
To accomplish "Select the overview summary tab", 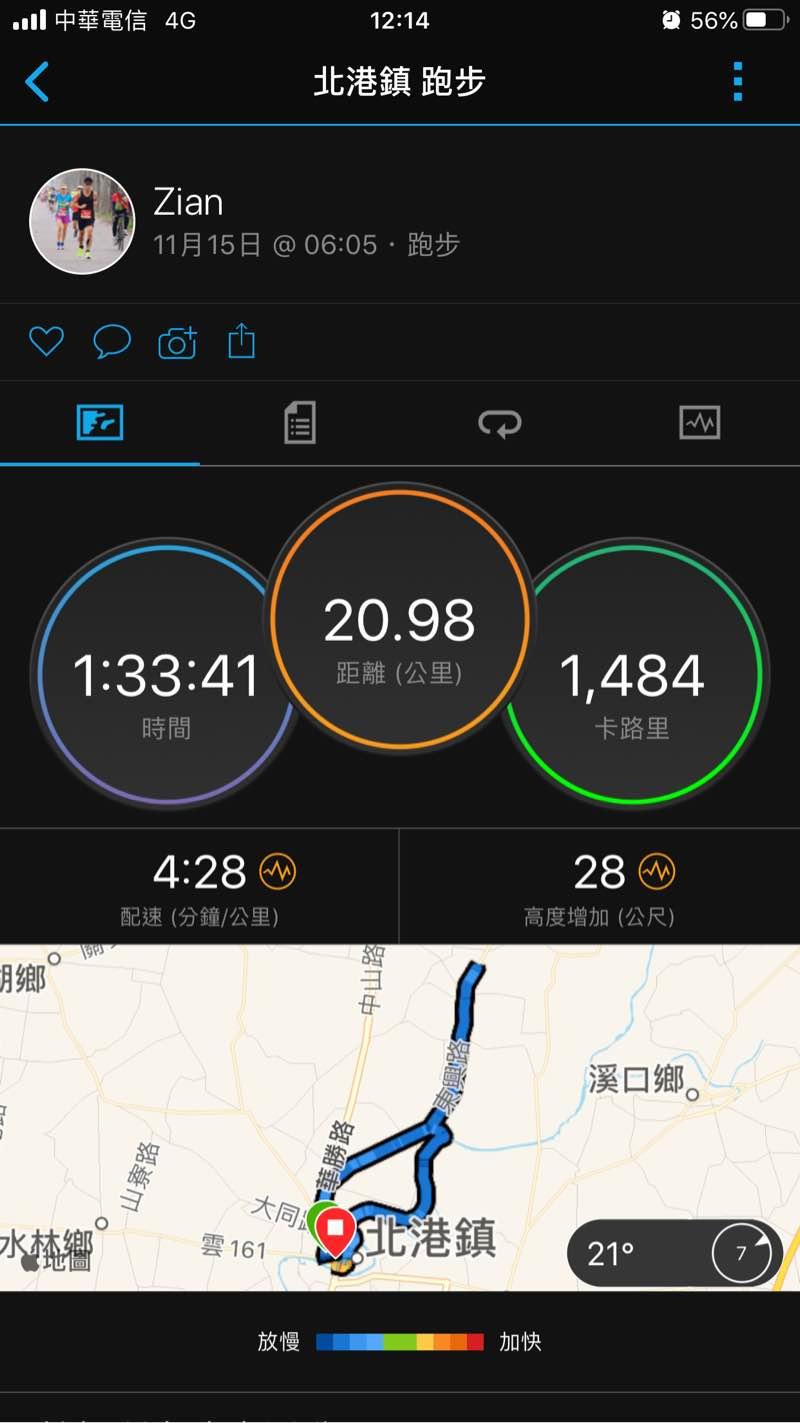I will [x=100, y=423].
